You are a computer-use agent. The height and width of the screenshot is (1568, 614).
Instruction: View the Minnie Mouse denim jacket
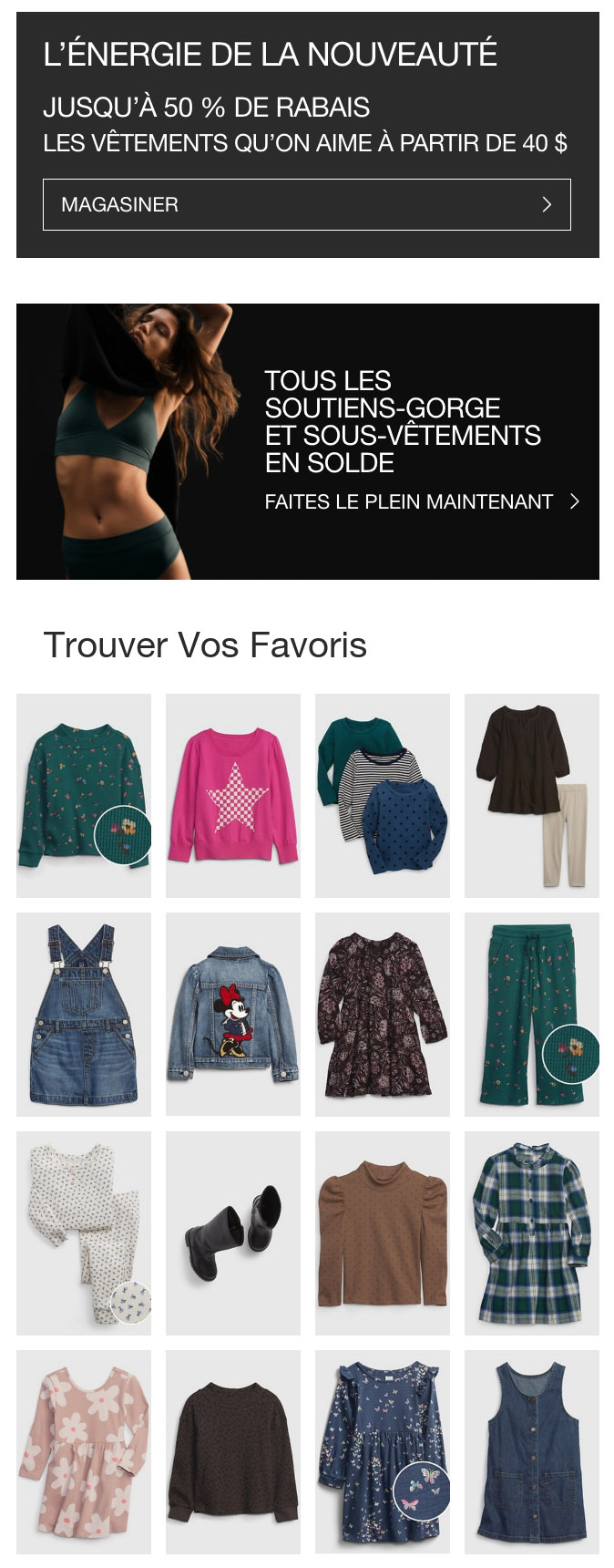(233, 1015)
